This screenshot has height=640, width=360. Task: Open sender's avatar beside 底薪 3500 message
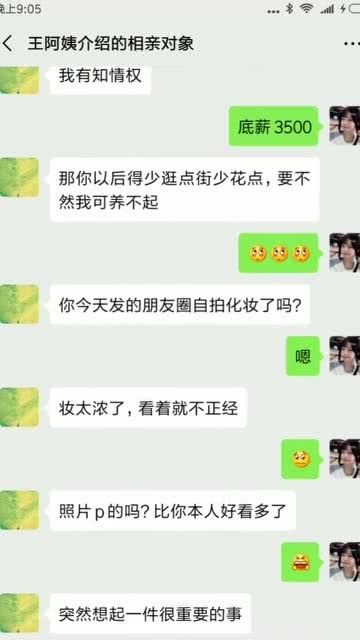coord(344,126)
